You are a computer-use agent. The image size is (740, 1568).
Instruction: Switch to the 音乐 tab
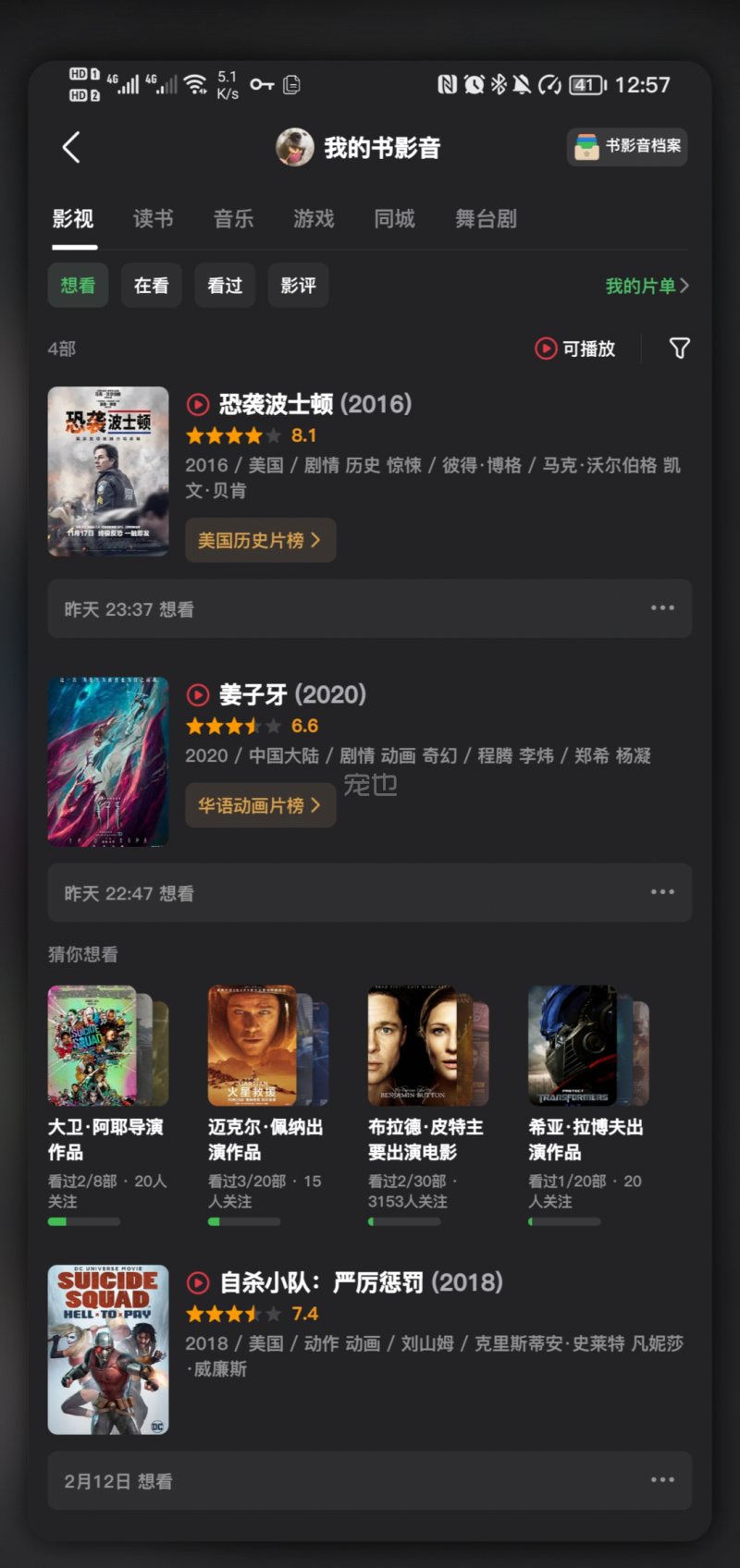[233, 219]
